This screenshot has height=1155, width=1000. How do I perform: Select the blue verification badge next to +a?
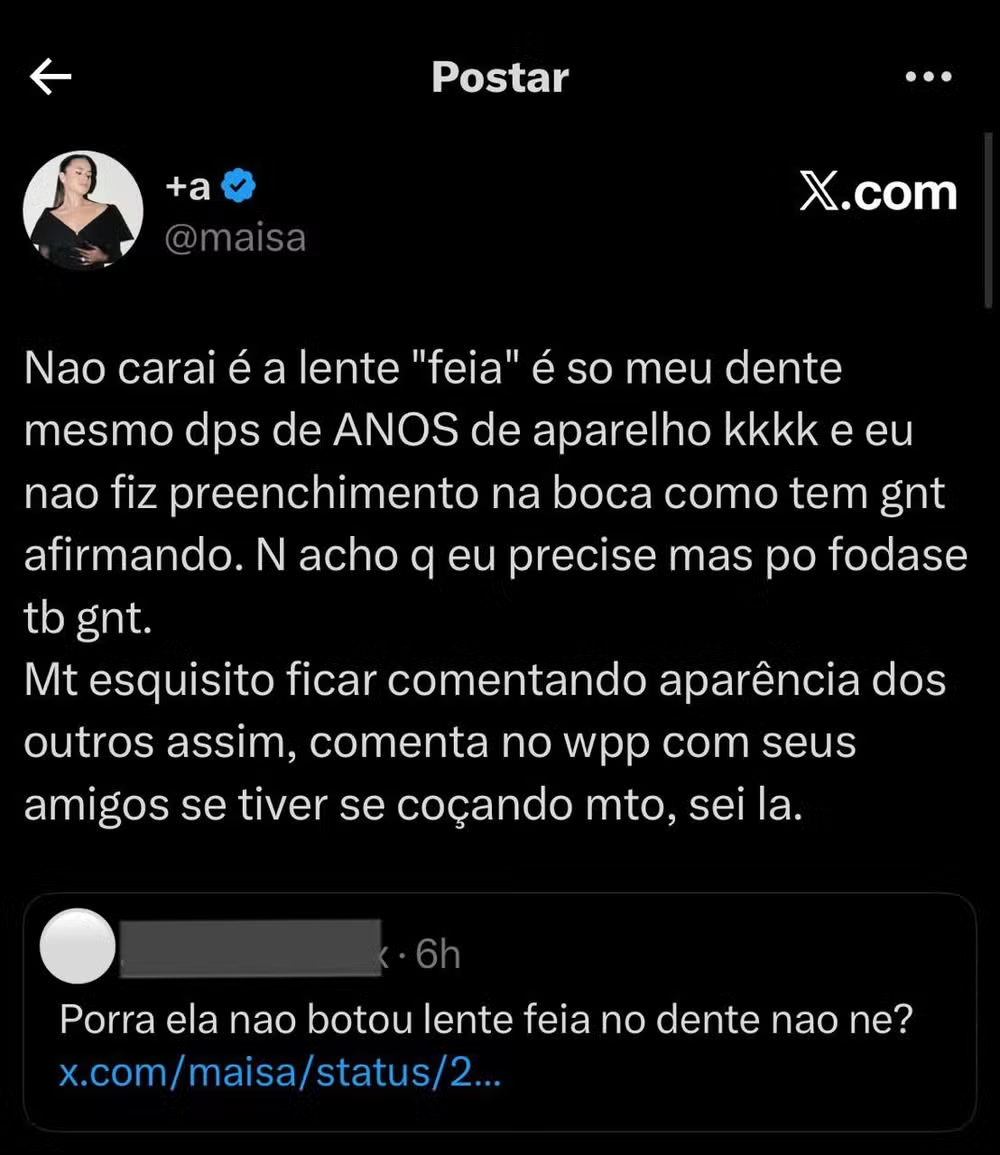click(x=237, y=183)
